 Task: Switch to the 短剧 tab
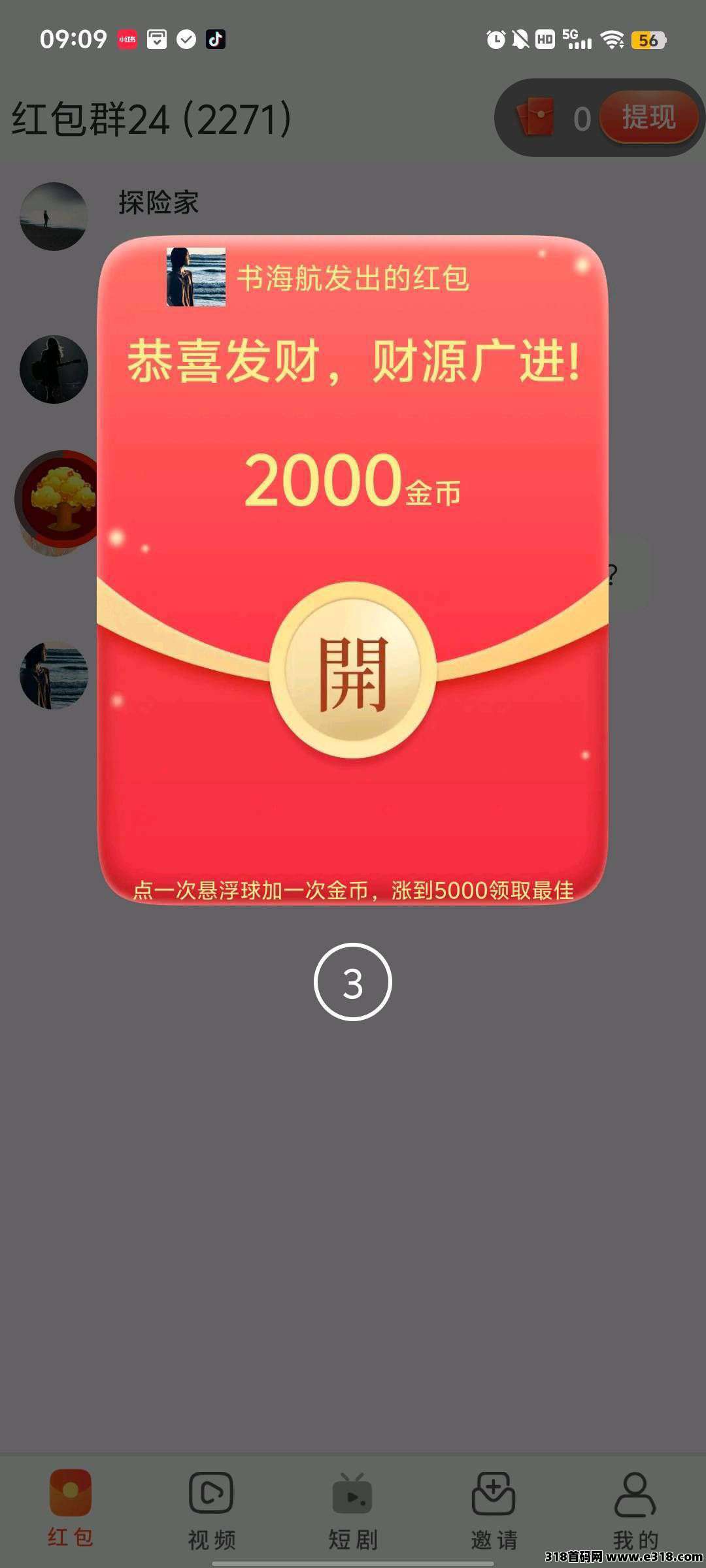pos(353,1511)
